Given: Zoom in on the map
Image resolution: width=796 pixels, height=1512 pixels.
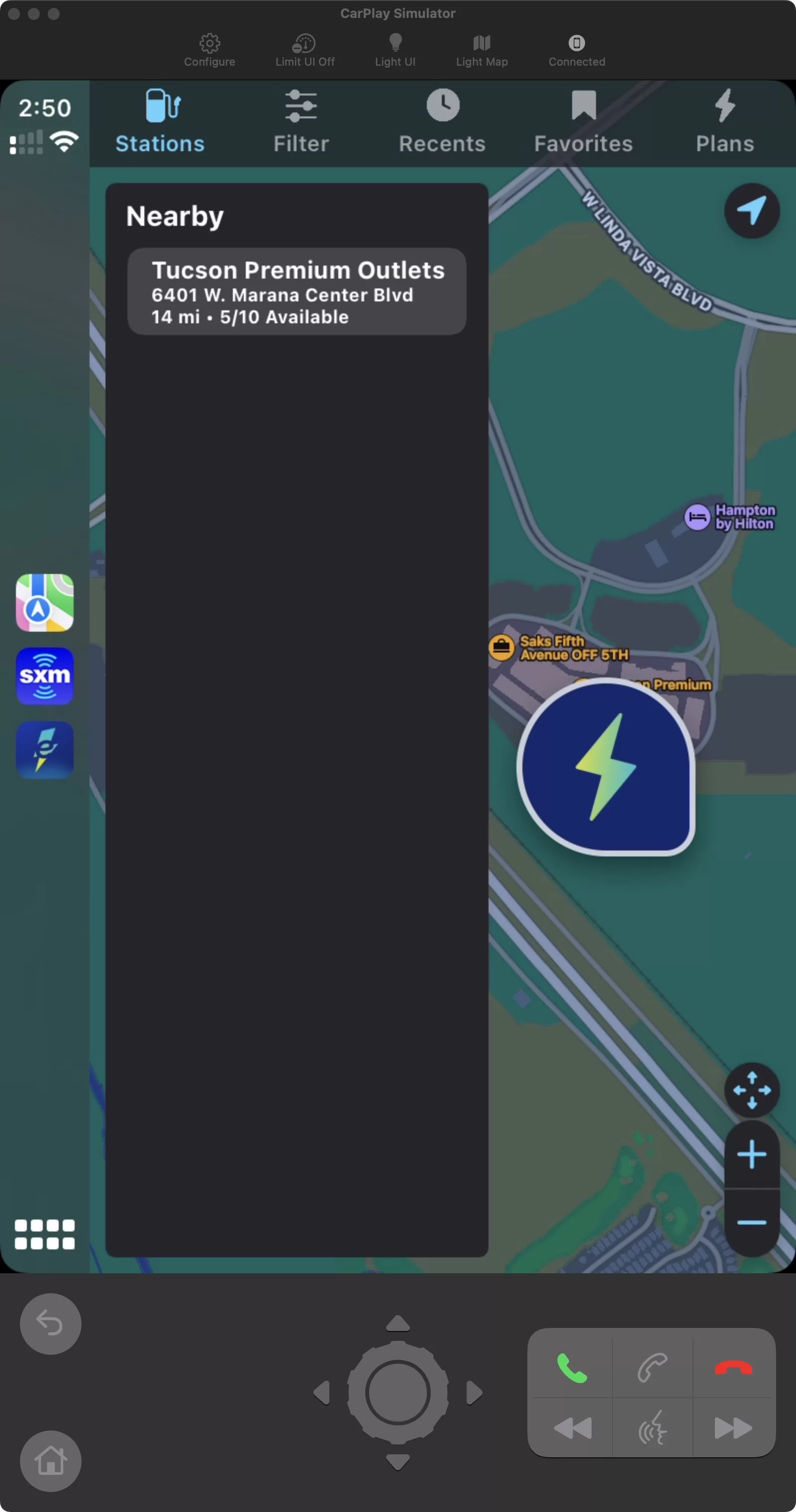Looking at the screenshot, I should click(752, 1155).
